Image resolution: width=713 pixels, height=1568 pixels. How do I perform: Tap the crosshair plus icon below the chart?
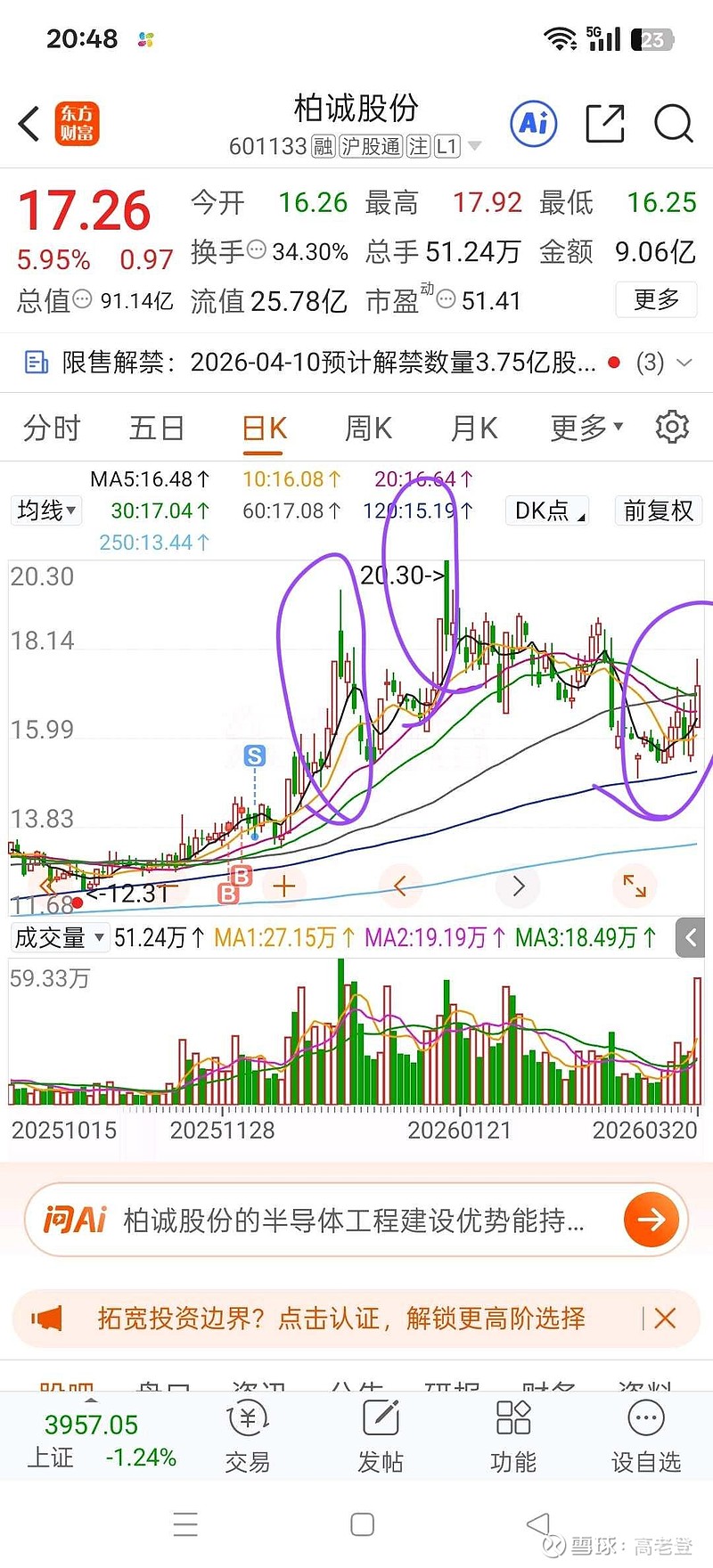[283, 886]
